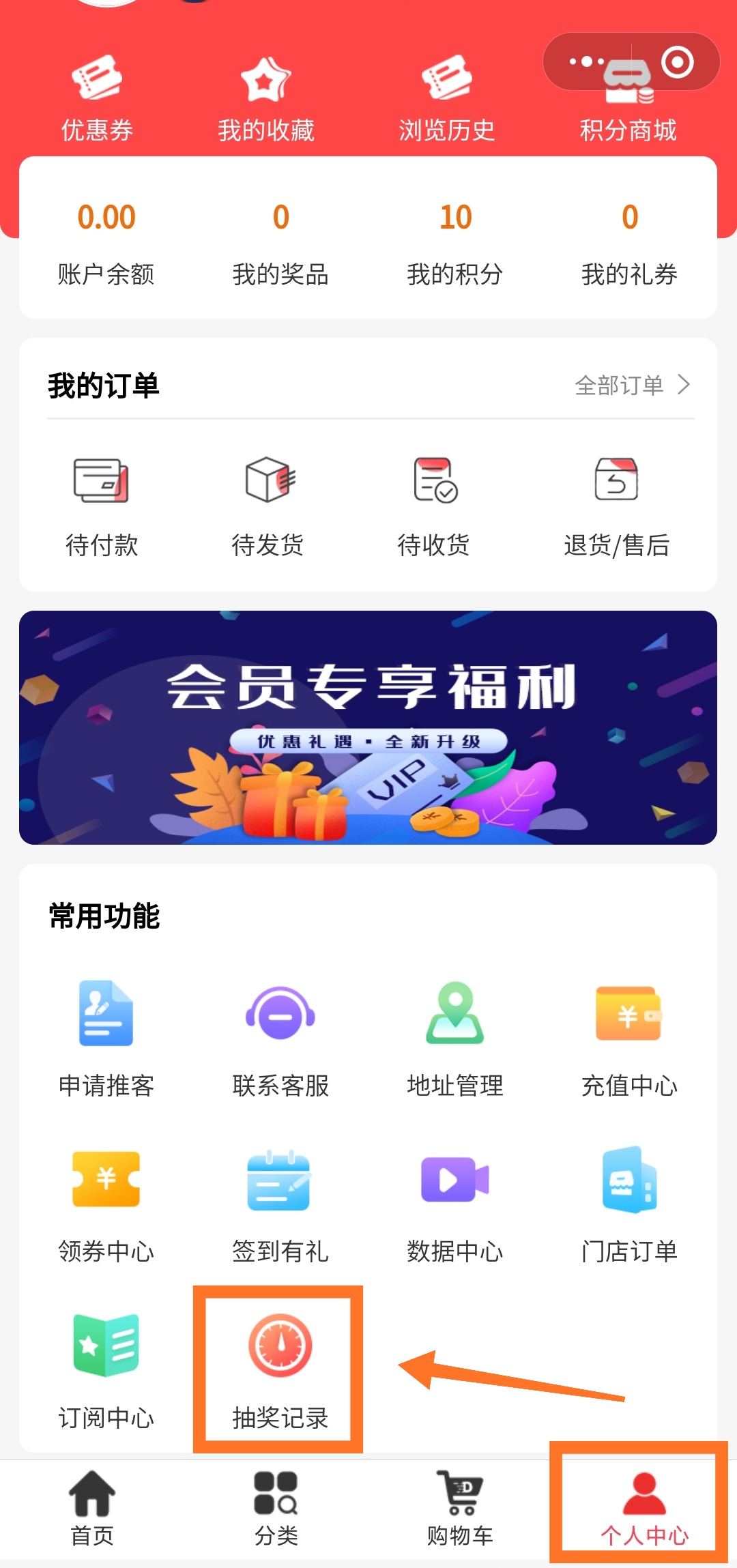The image size is (737, 1568).
Task: Open 我的积分 points
Action: [455, 242]
